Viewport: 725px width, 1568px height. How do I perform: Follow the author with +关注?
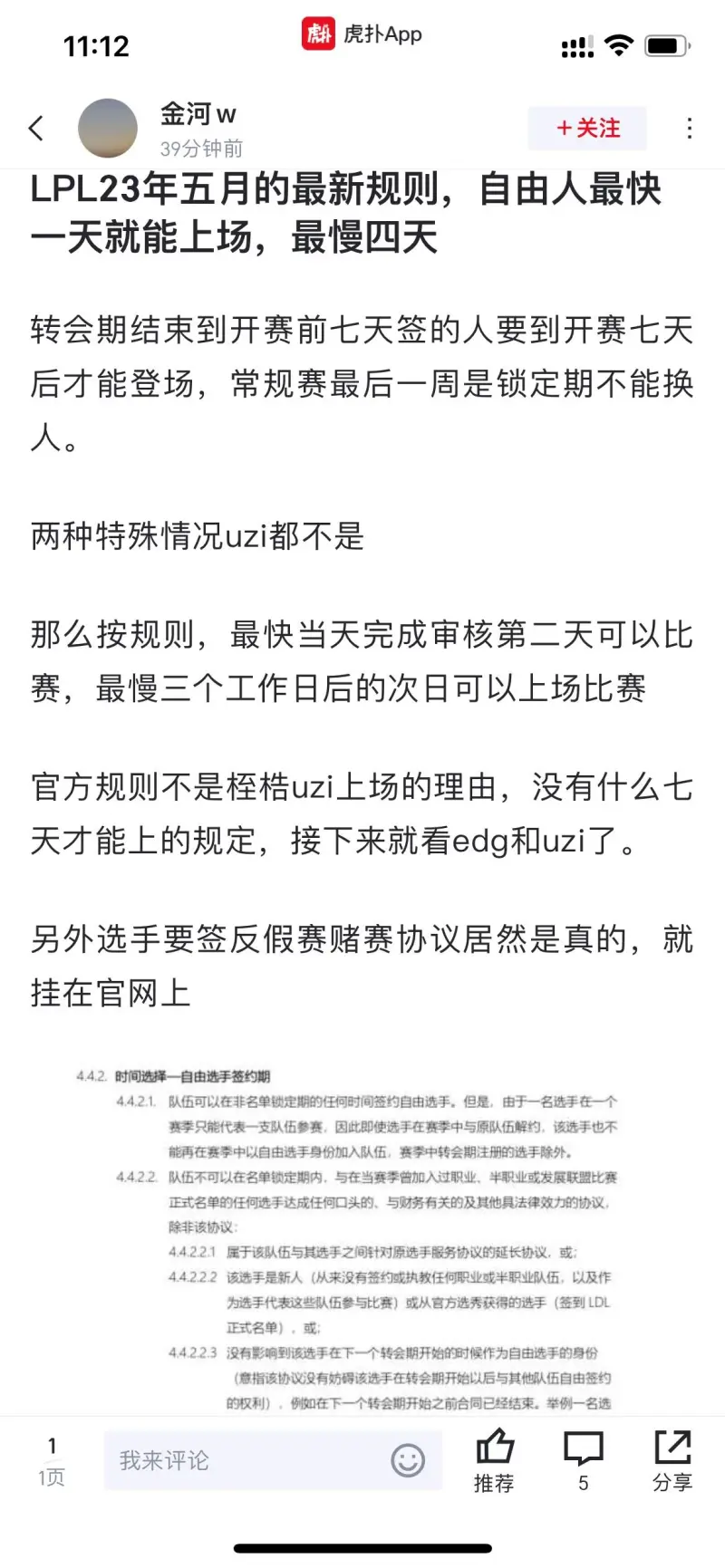click(587, 128)
